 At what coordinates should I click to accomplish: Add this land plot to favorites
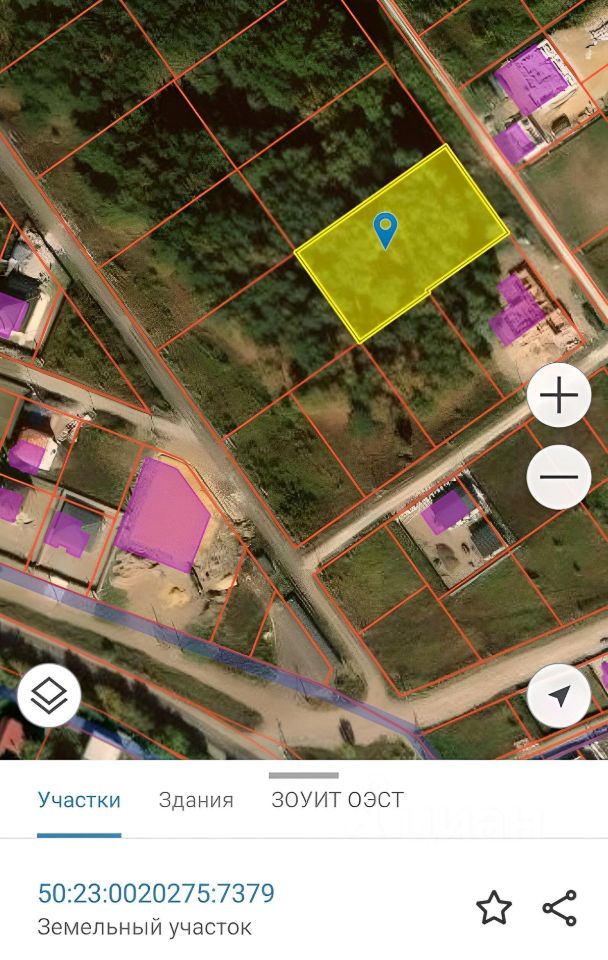(x=494, y=908)
